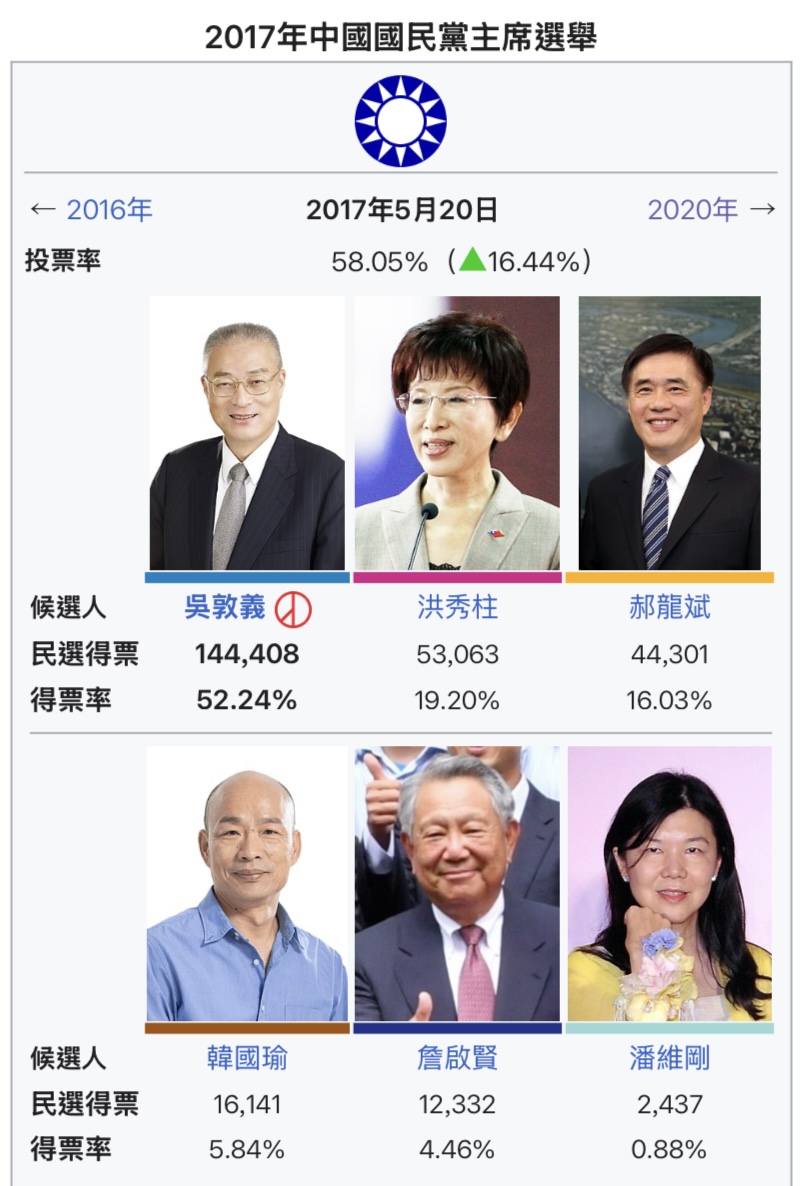Open 吳敦義's article link
The height and width of the screenshot is (1186, 808).
(x=225, y=608)
